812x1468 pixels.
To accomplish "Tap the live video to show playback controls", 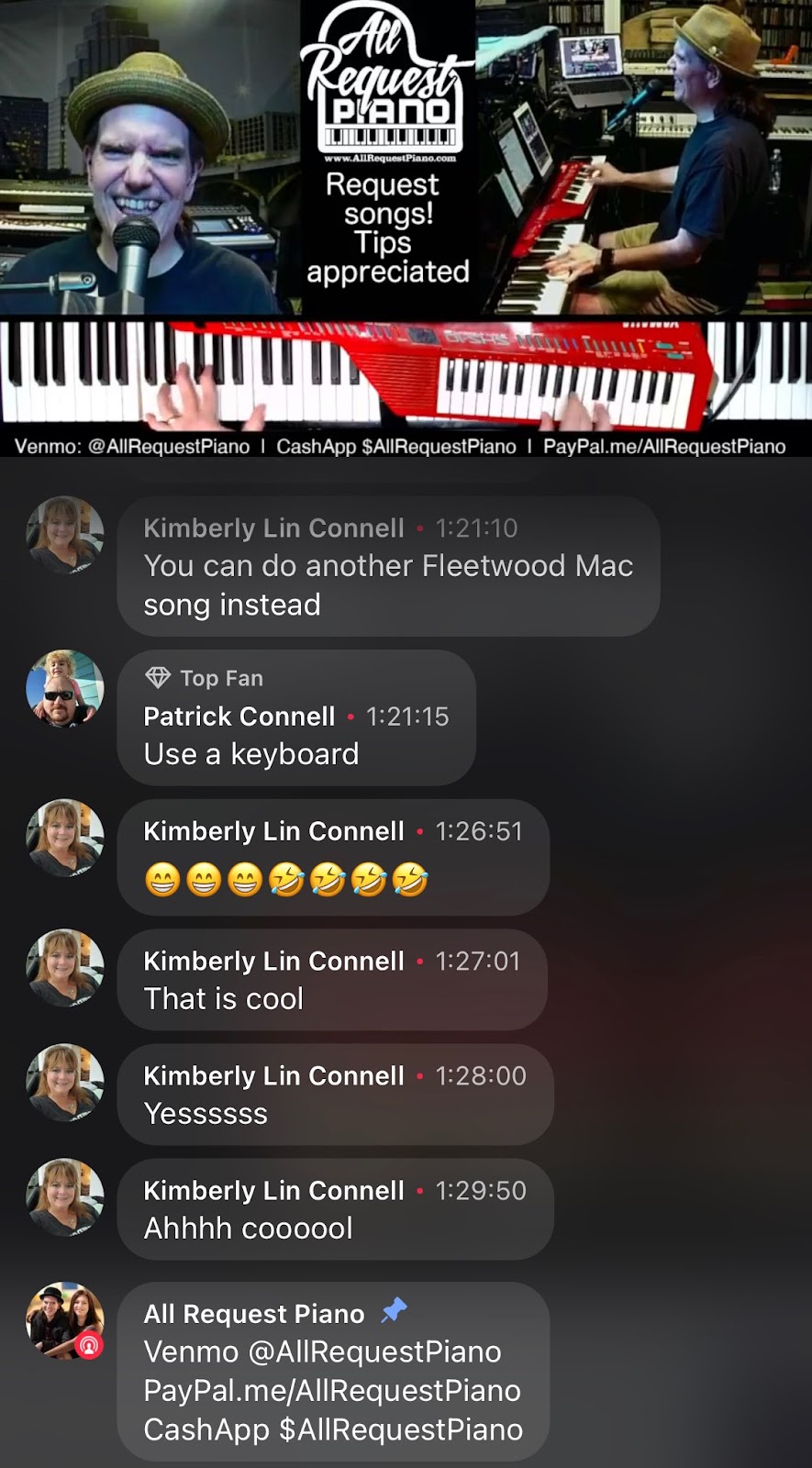I will (x=406, y=229).
